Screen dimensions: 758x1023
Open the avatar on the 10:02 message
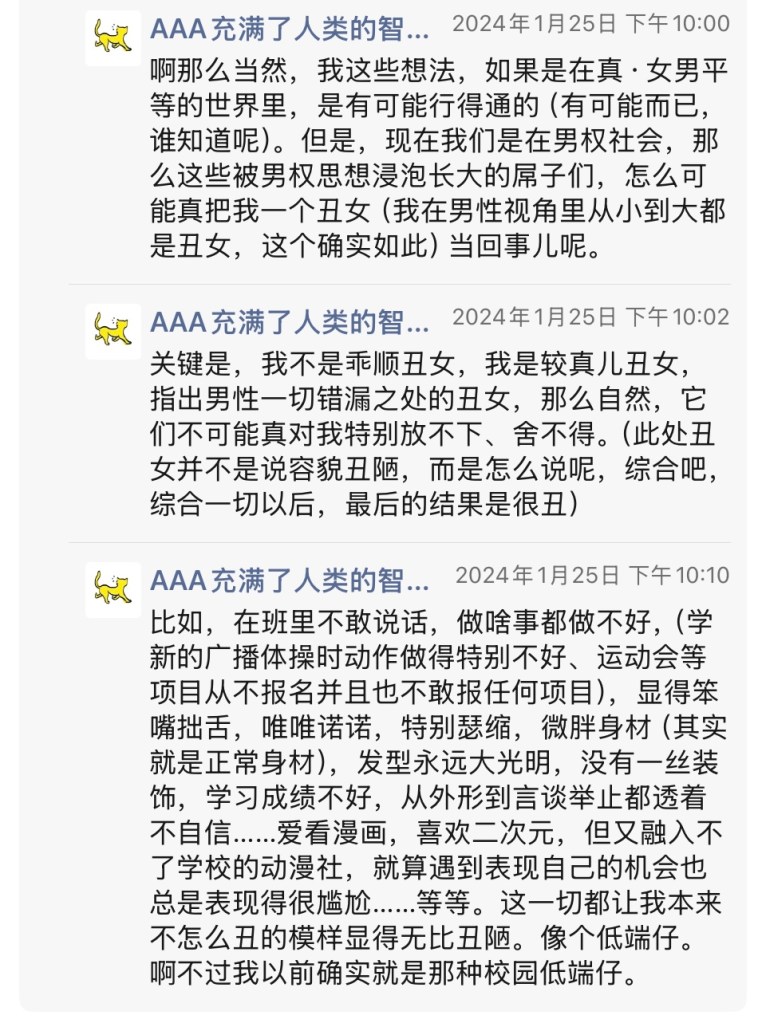(113, 331)
